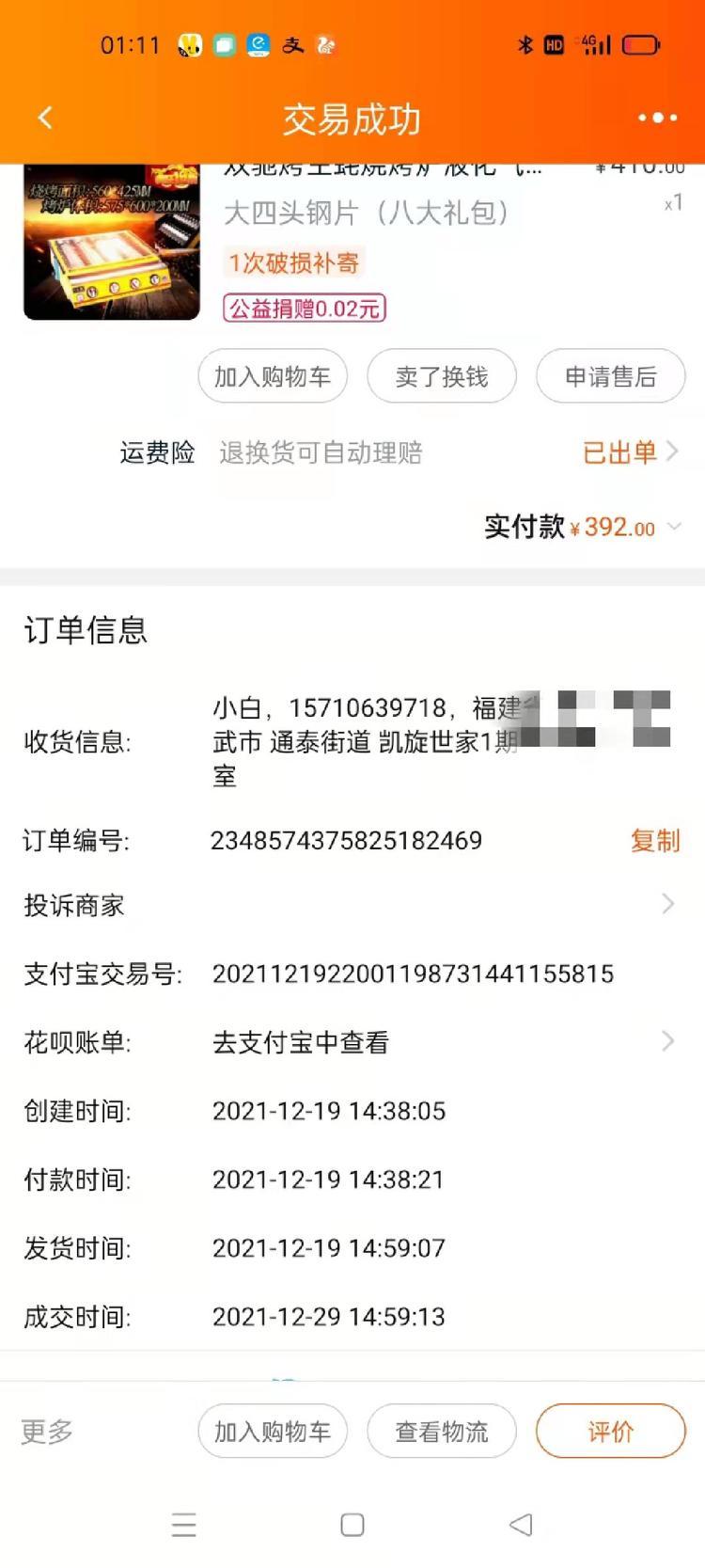The width and height of the screenshot is (705, 1568).
Task: Open 投诉商家 to complain about seller
Action: point(352,905)
